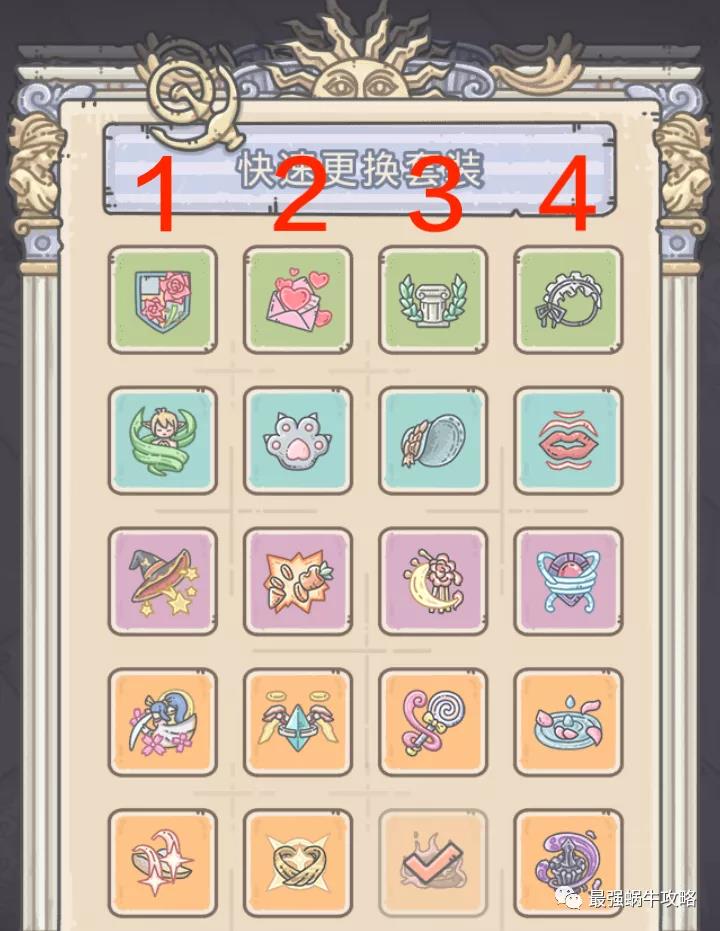Choose the cat paw set
This screenshot has height=931, width=720.
coord(297,440)
